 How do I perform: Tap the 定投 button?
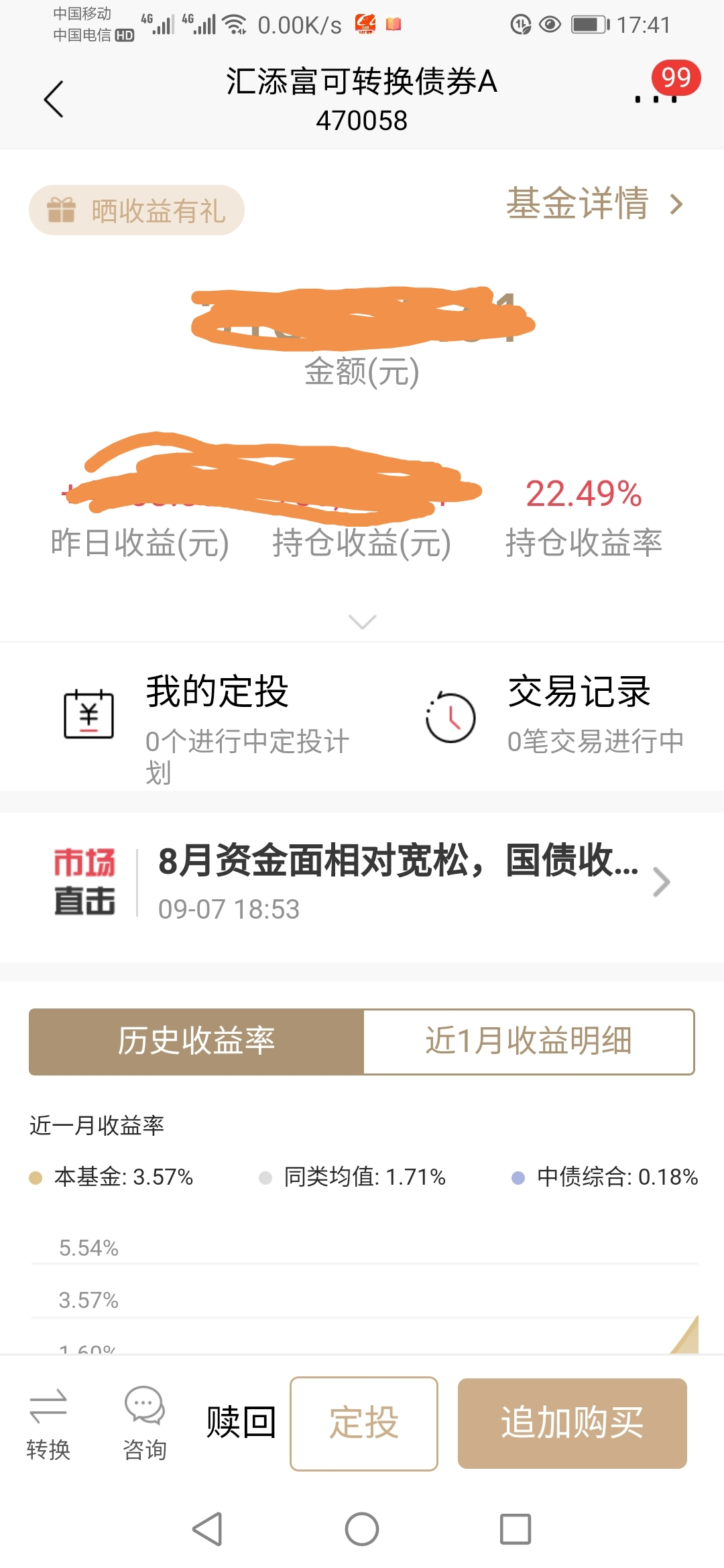click(364, 1423)
